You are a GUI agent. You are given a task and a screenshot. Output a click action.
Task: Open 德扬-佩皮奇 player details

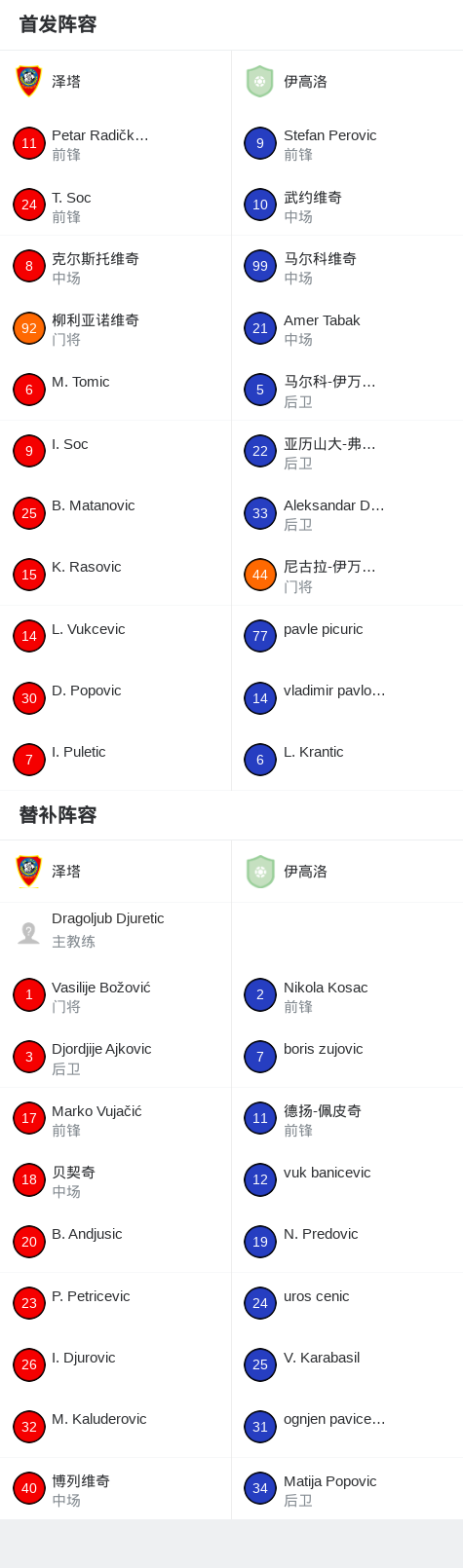[347, 1118]
